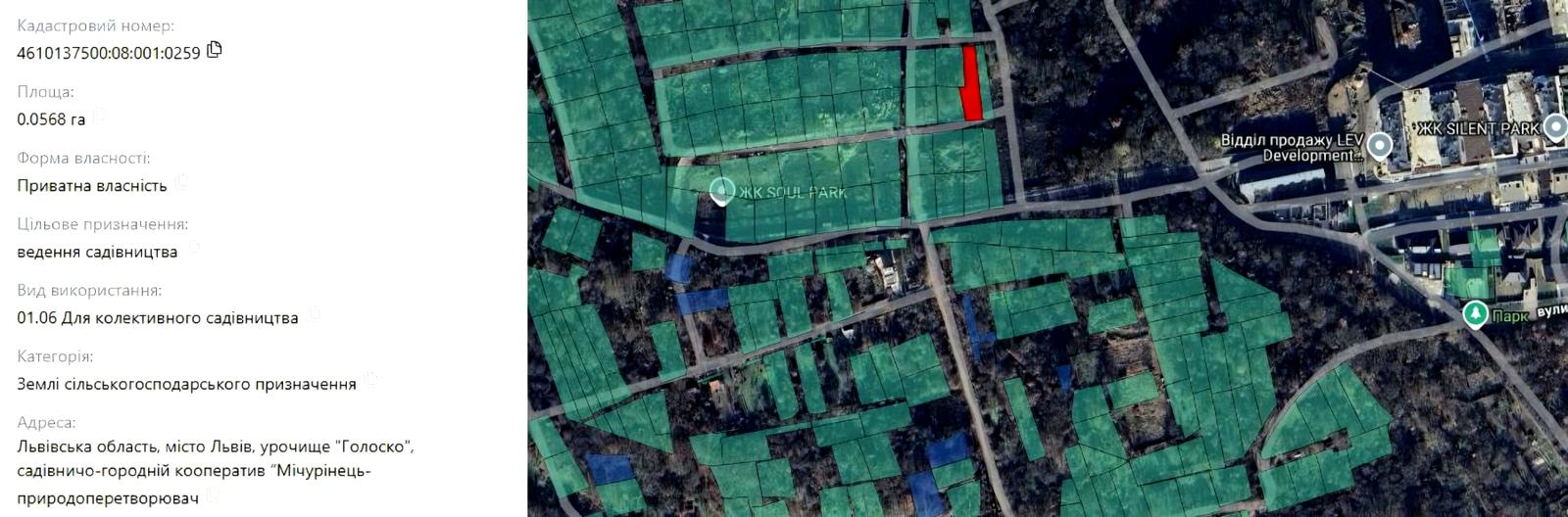Copy the 01.06 Для колективного садівництва value
1568x517 pixels.
tap(313, 315)
